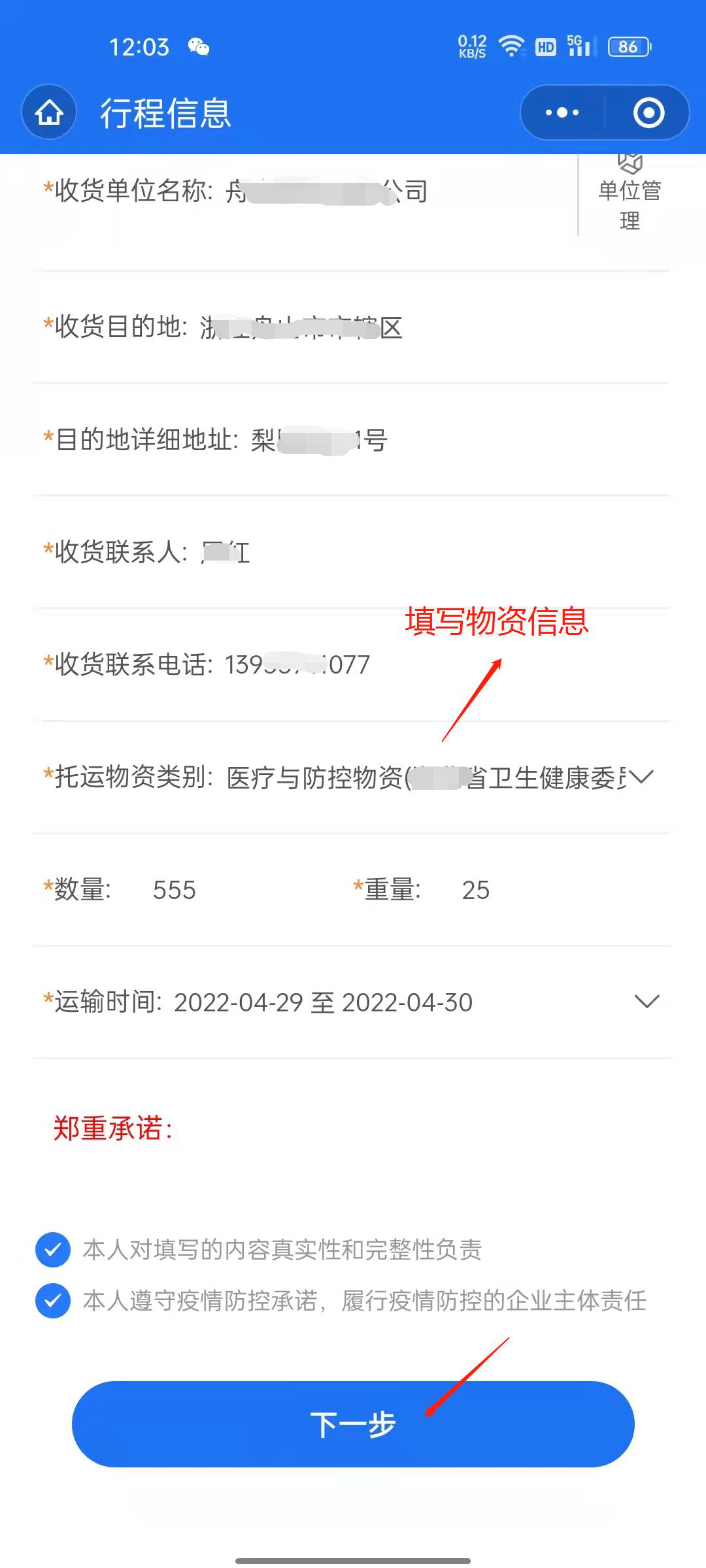Open the mini program more options menu
The height and width of the screenshot is (1568, 706).
[x=562, y=112]
